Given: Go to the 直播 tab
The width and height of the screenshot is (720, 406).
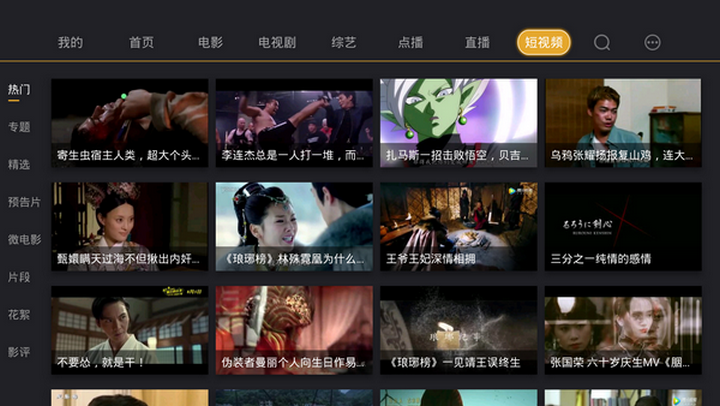Looking at the screenshot, I should (477, 43).
